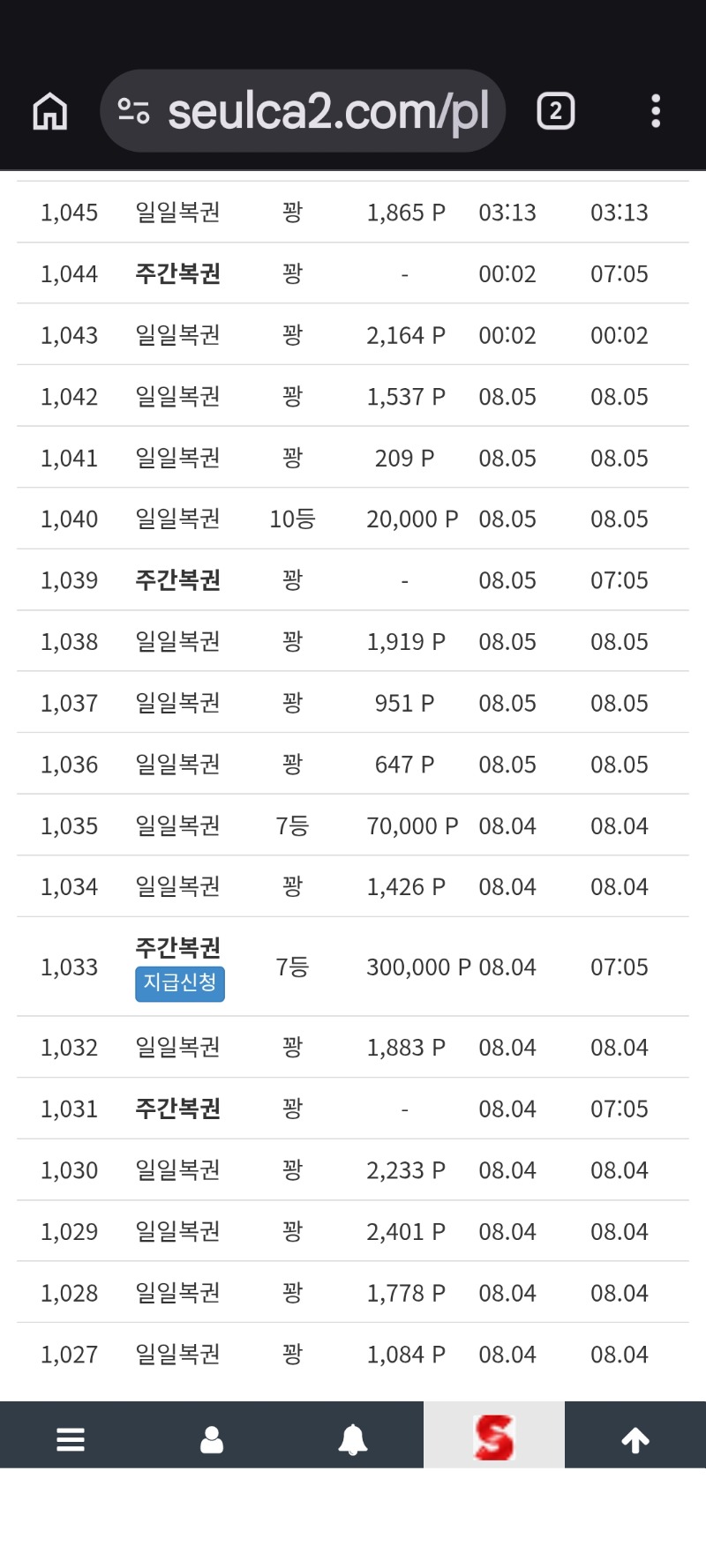Tap the red S logo button
Screen dimensions: 706x1568
pyautogui.click(x=494, y=1435)
